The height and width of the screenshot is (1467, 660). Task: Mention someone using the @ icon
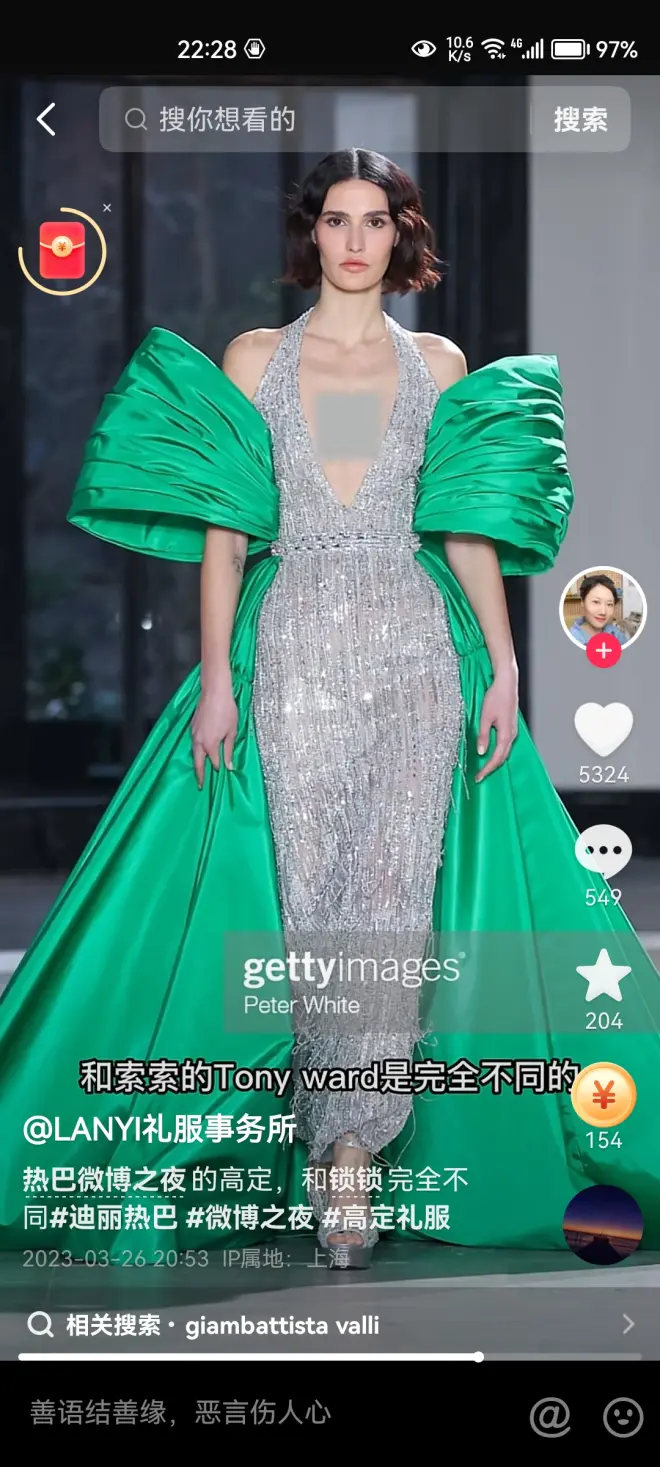(550, 1415)
